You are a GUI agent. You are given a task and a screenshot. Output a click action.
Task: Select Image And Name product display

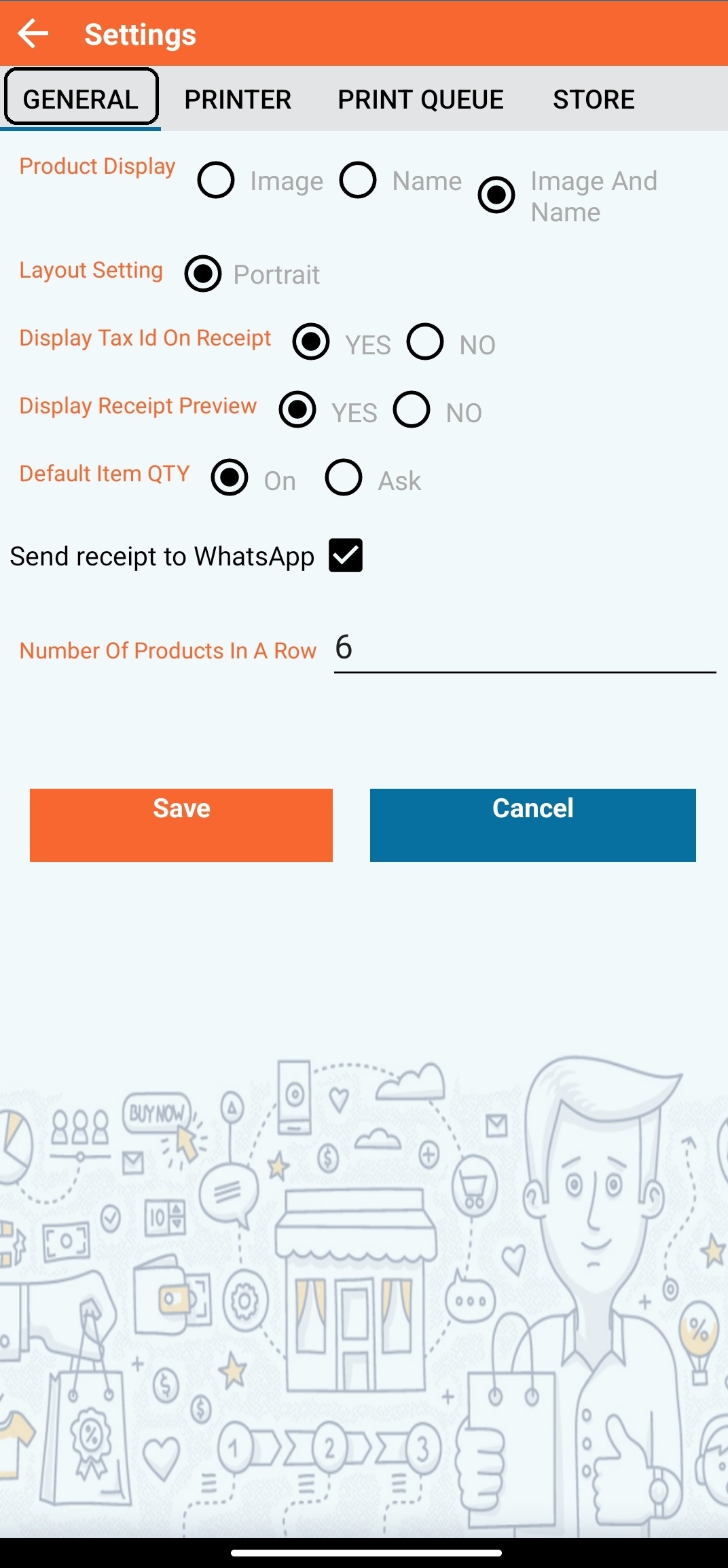496,195
